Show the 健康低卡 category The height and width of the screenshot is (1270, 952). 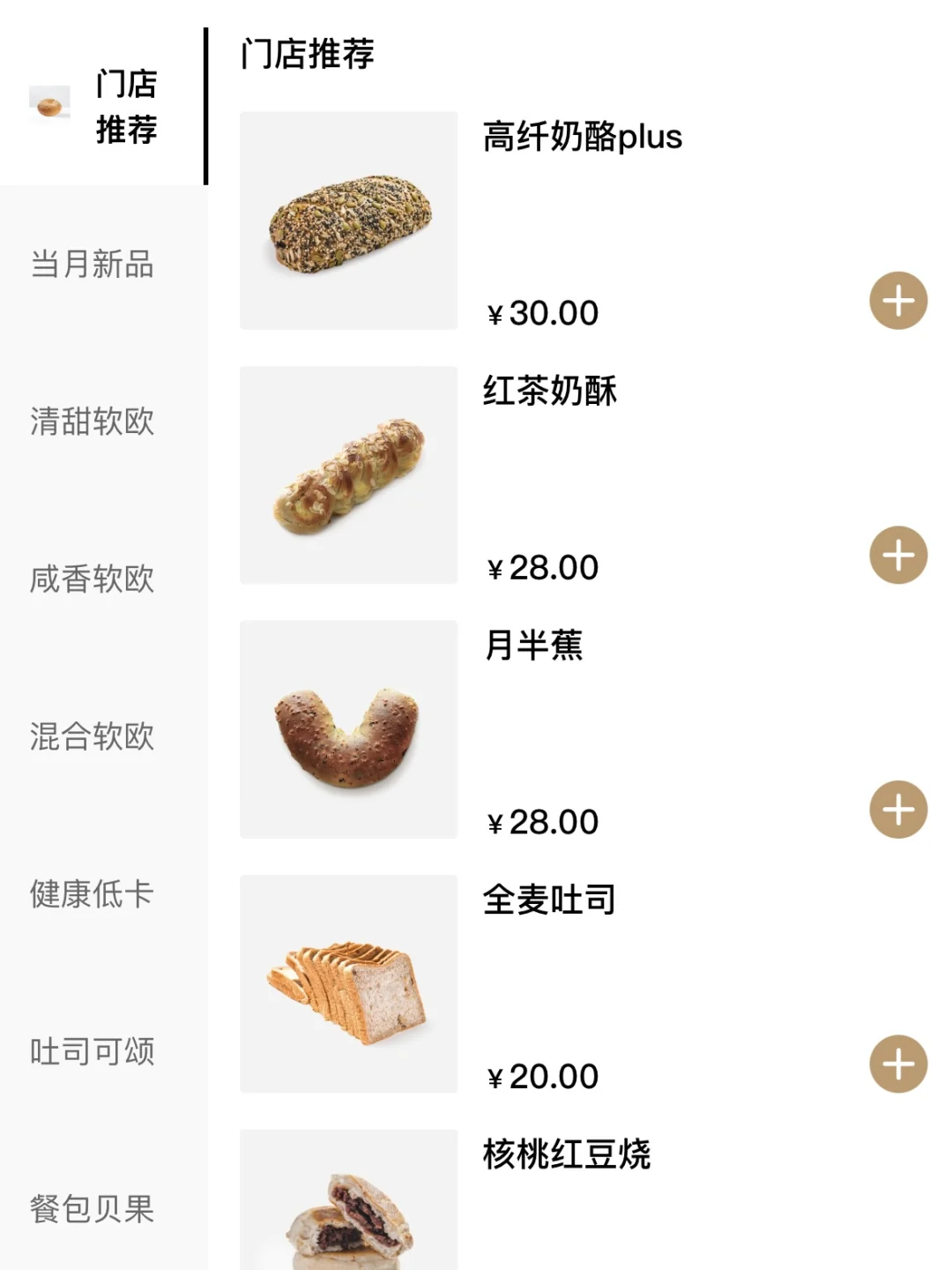104,894
